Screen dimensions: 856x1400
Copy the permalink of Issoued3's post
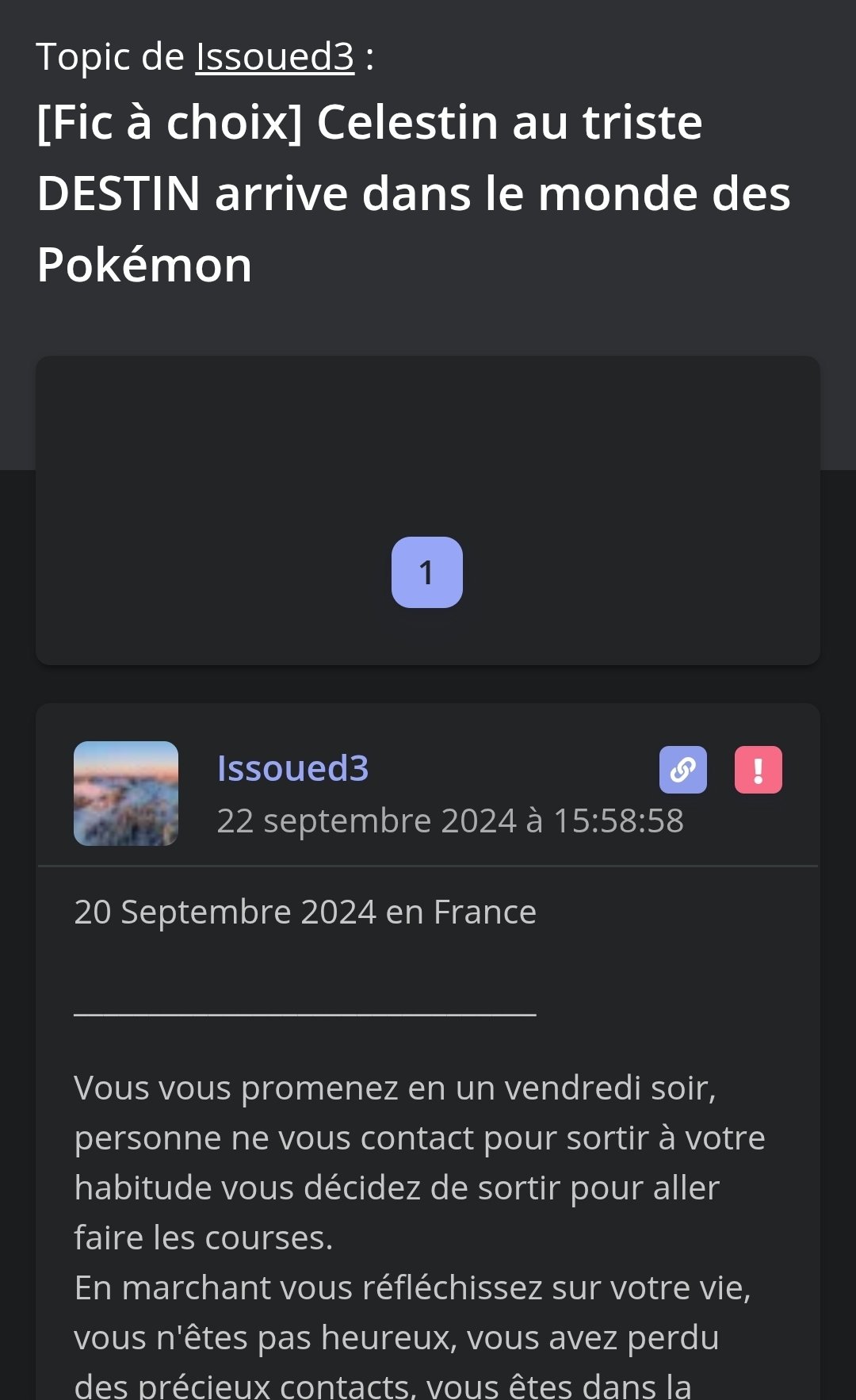point(683,770)
